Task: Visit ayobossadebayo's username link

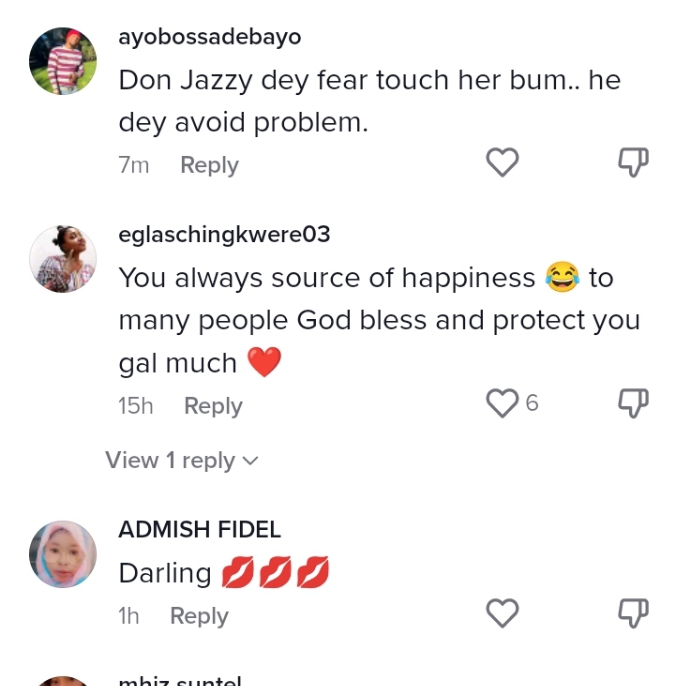Action: pos(209,38)
